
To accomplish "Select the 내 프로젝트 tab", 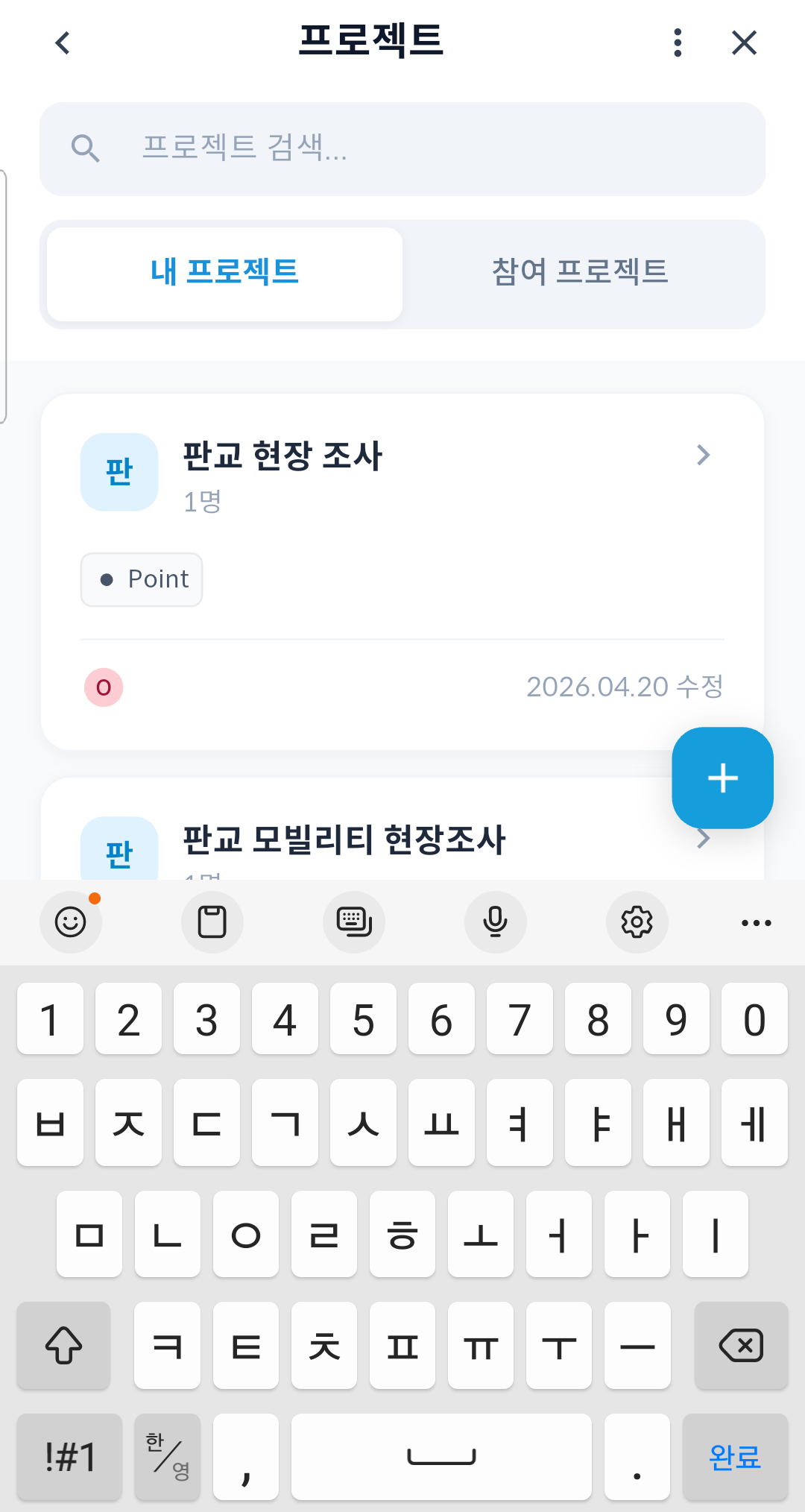I will coord(223,272).
